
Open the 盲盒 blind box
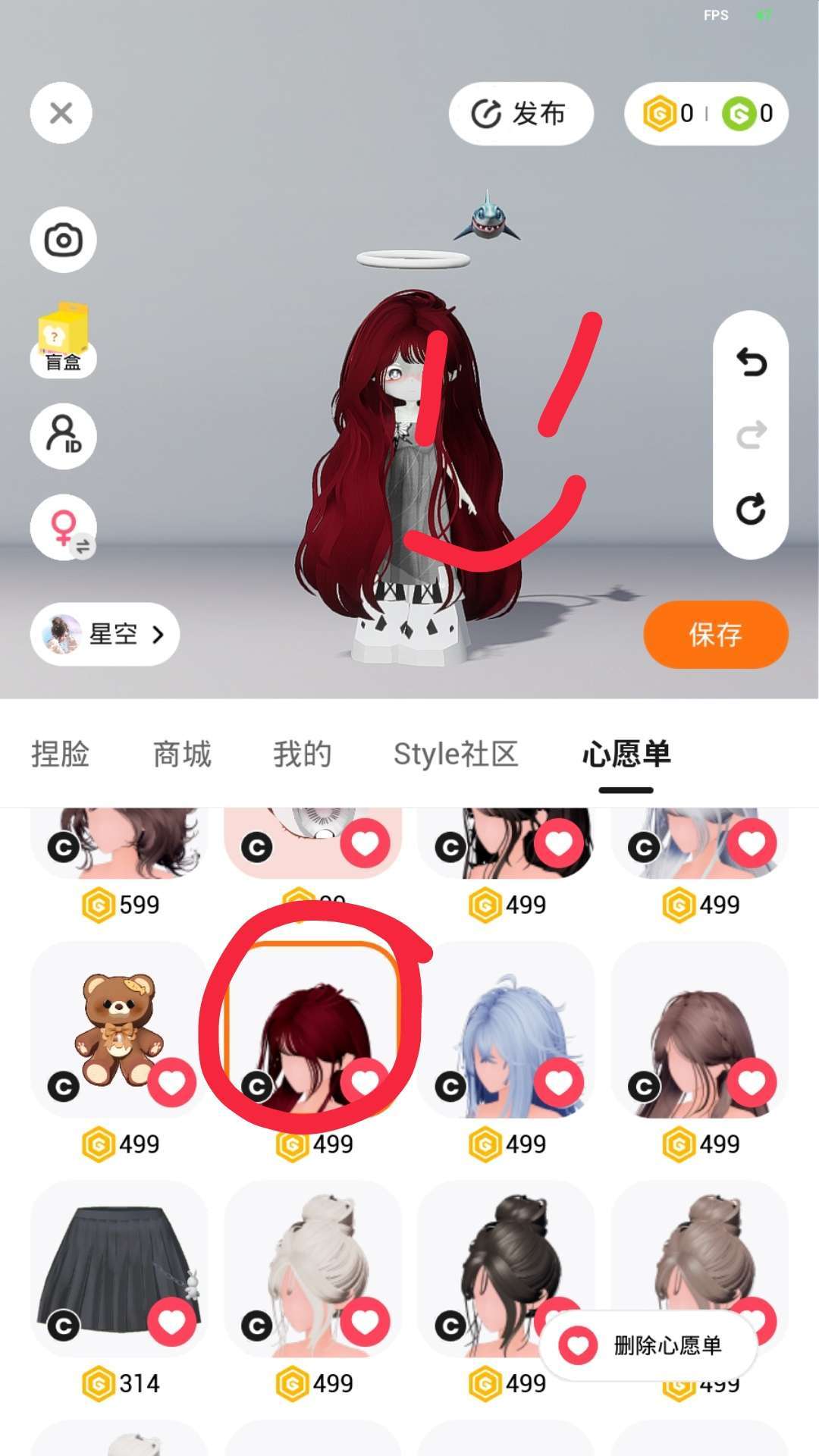[x=63, y=339]
